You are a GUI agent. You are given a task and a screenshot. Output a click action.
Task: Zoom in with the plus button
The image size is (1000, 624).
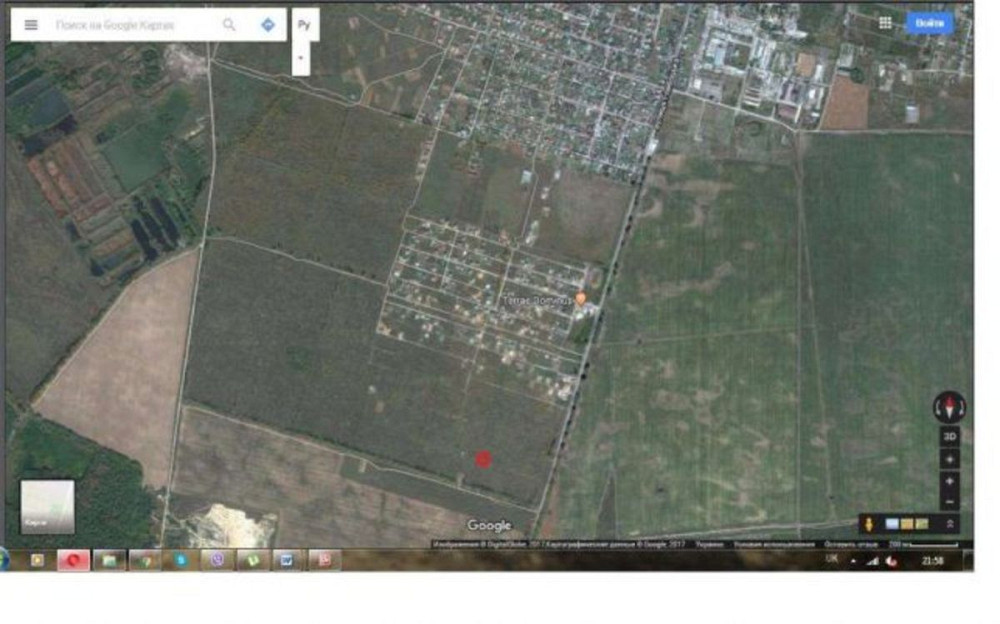point(949,481)
